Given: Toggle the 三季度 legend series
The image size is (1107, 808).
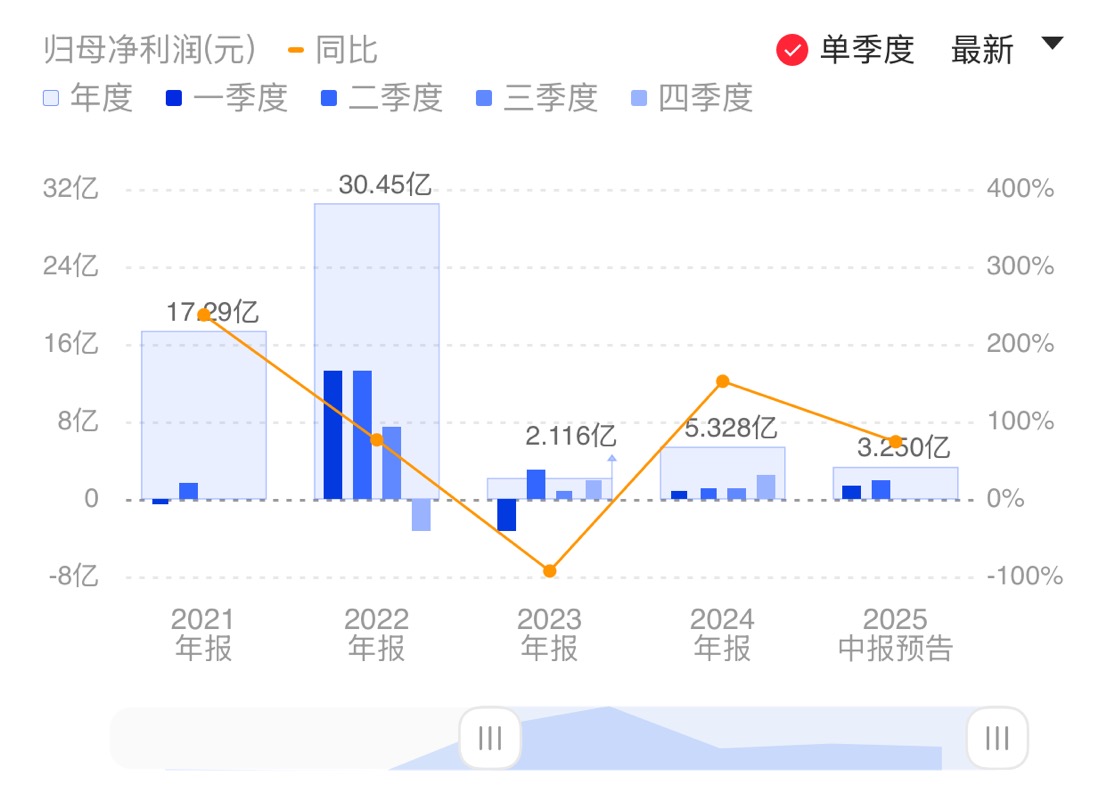Looking at the screenshot, I should tap(536, 98).
